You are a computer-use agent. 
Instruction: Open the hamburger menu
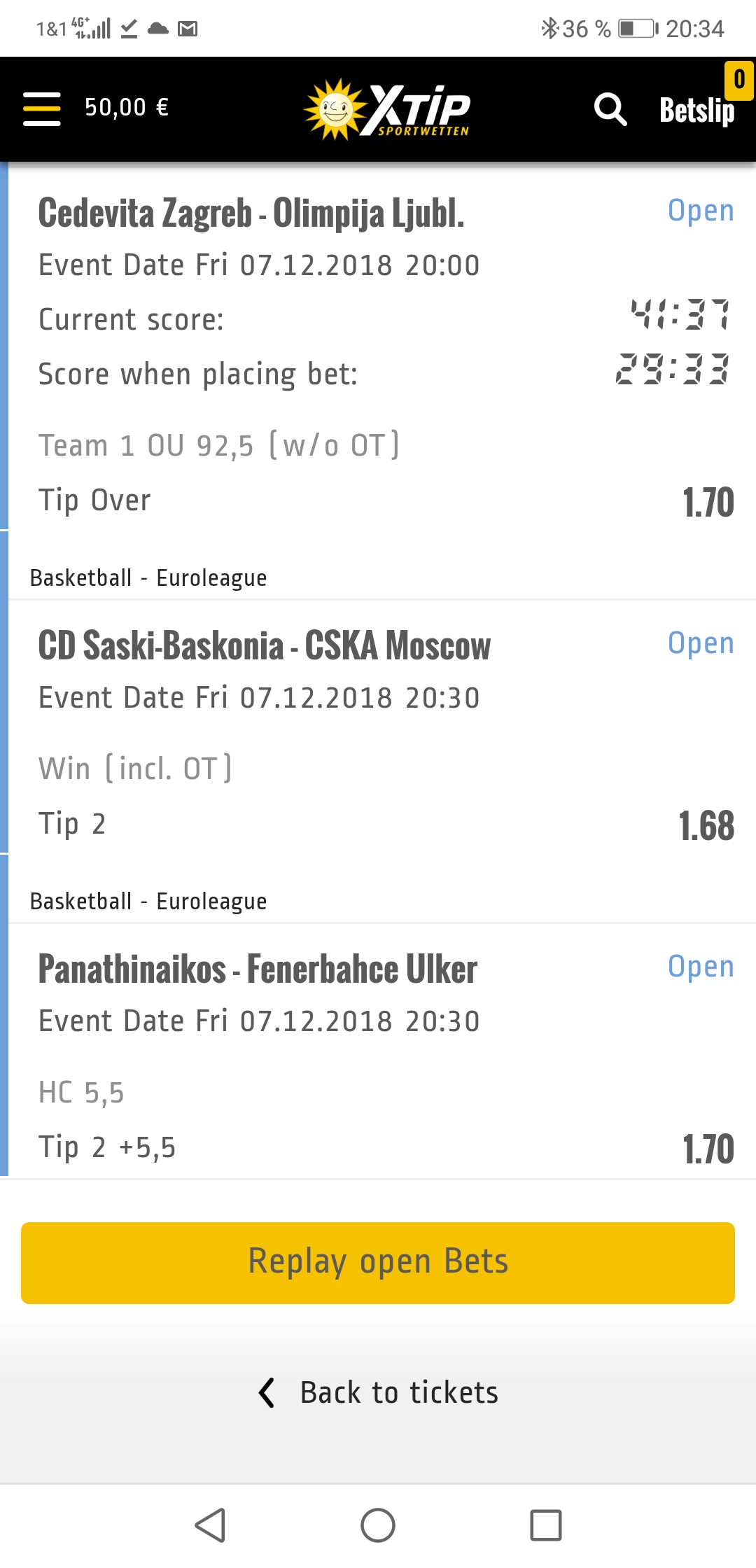tap(42, 109)
